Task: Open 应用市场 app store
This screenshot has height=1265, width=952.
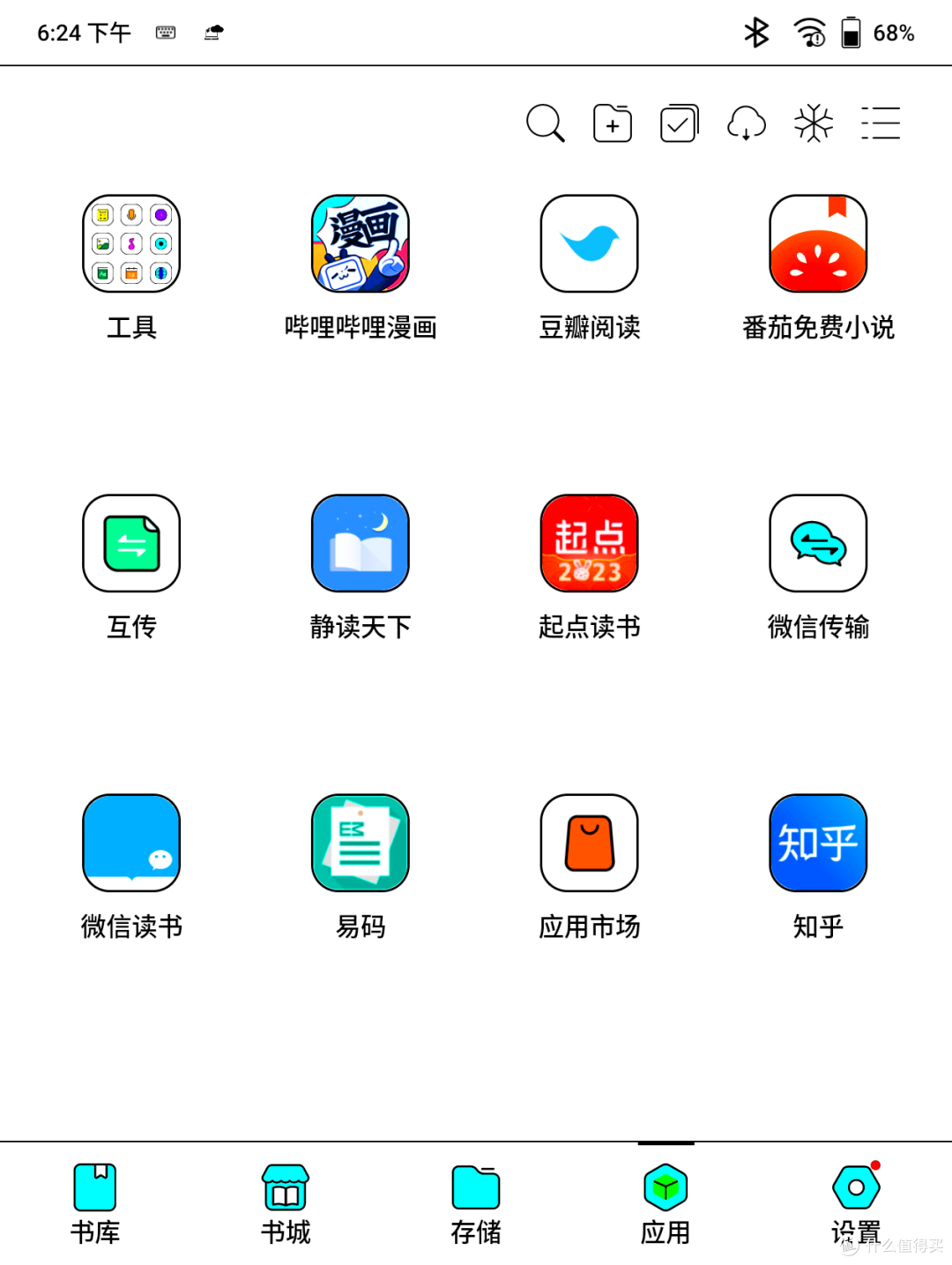Action: [x=590, y=844]
